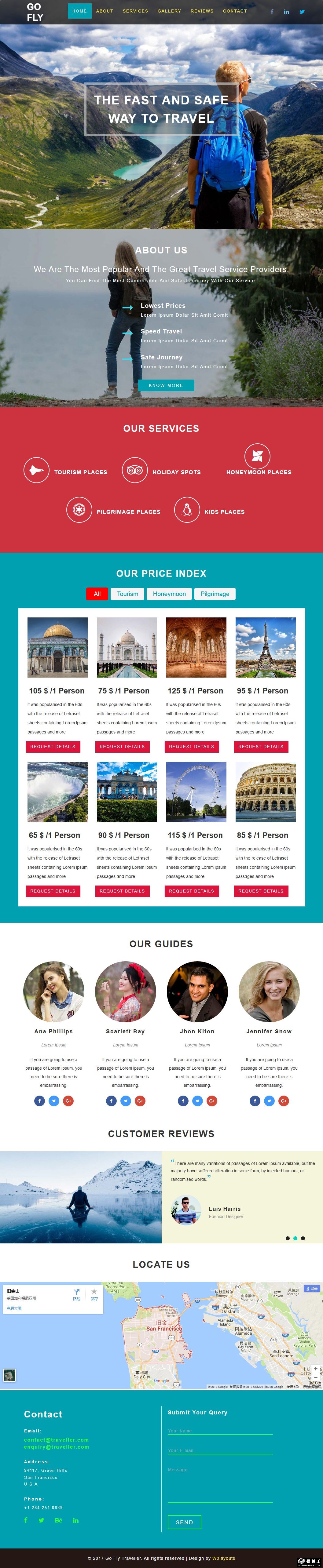Viewport: 323px width, 1568px height.
Task: Send the query form
Action: pos(184,1522)
